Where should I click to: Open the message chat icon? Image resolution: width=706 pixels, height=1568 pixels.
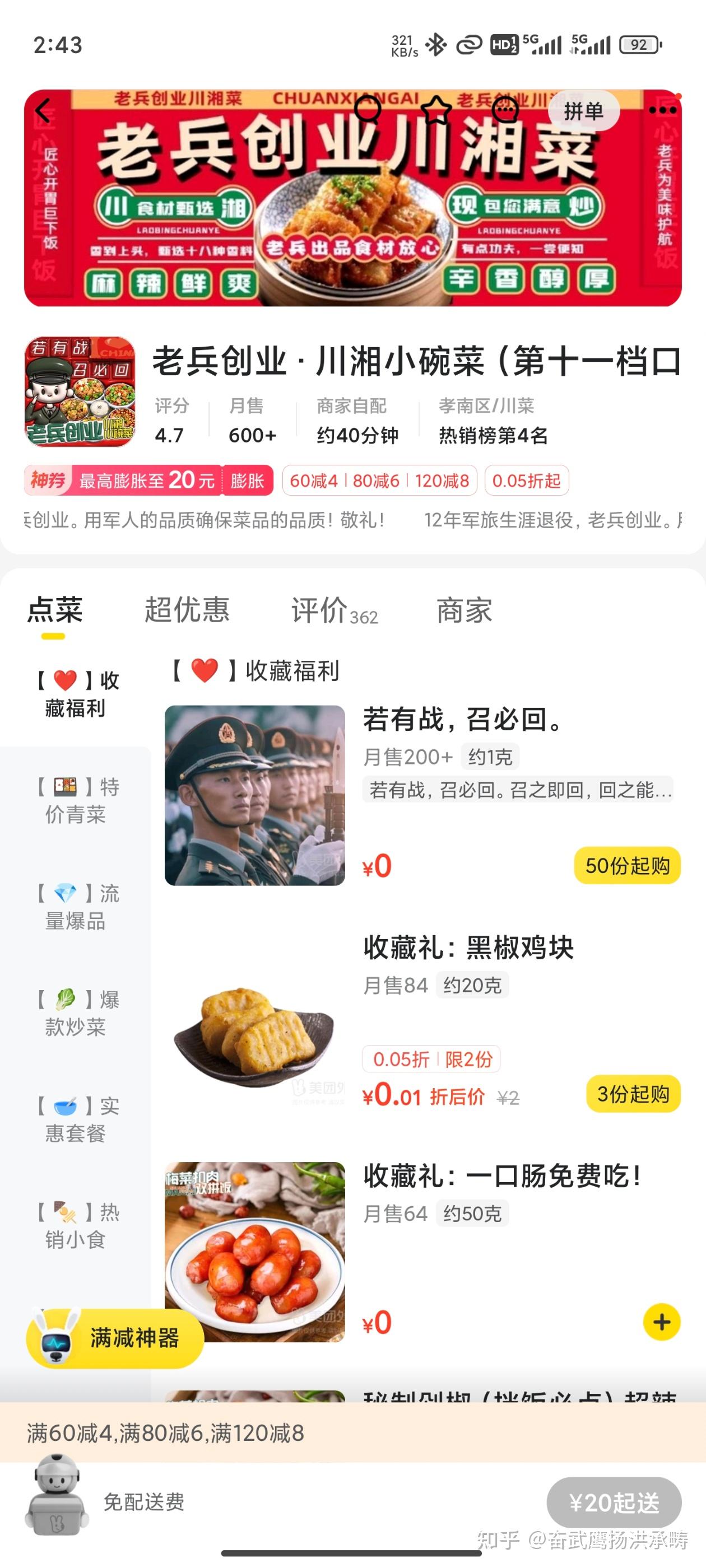click(x=505, y=110)
